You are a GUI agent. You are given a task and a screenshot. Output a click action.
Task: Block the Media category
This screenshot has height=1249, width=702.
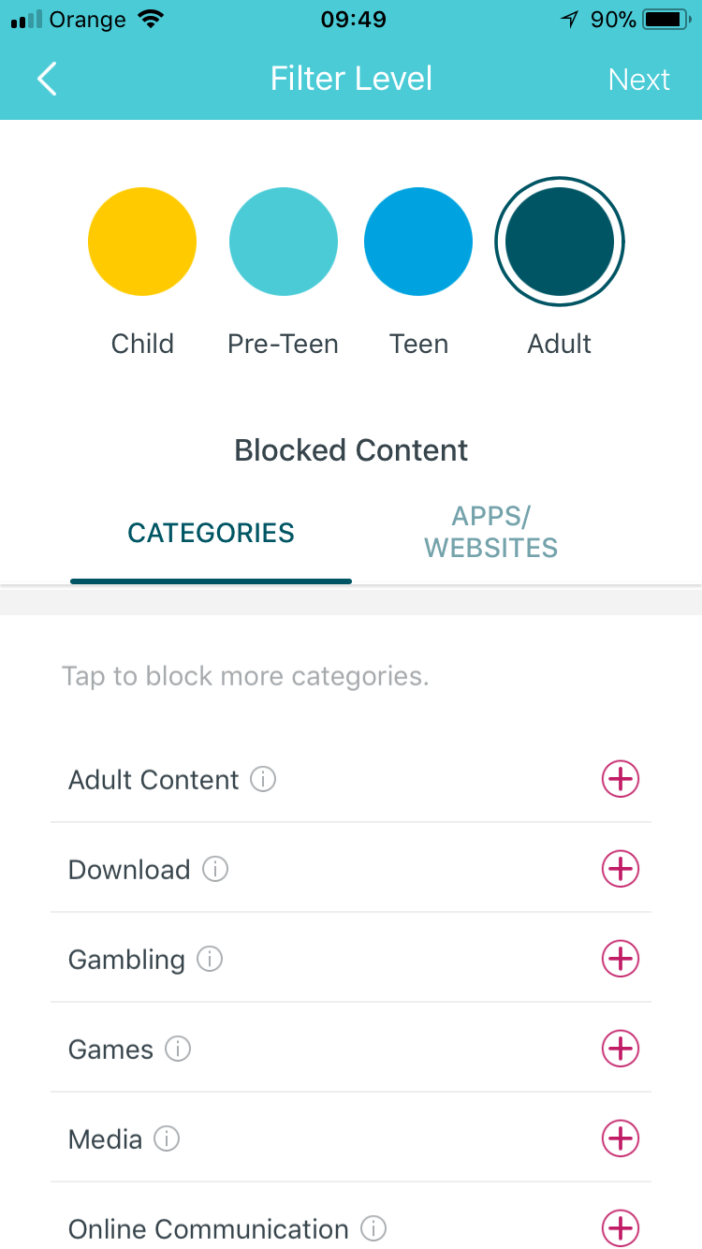click(620, 1138)
